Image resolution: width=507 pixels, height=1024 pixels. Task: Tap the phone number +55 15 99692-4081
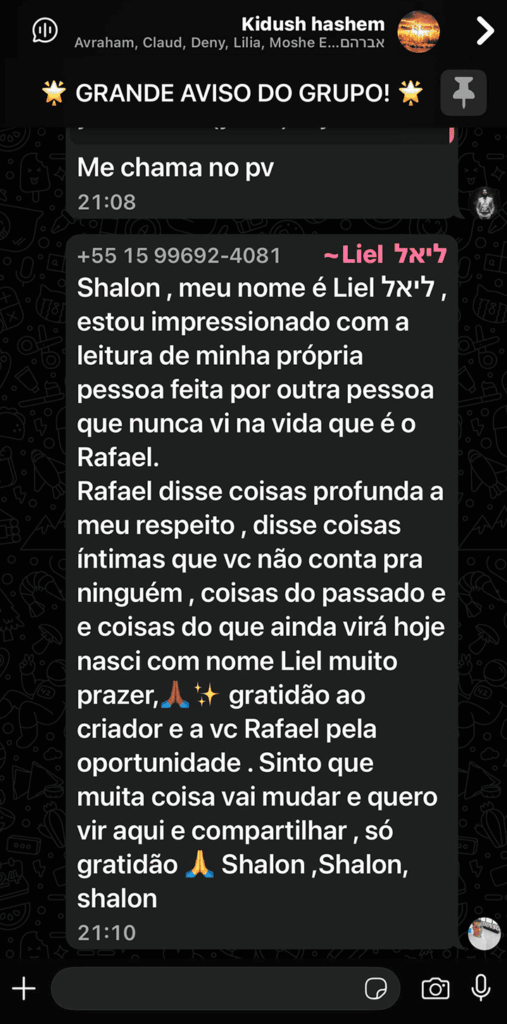(179, 255)
